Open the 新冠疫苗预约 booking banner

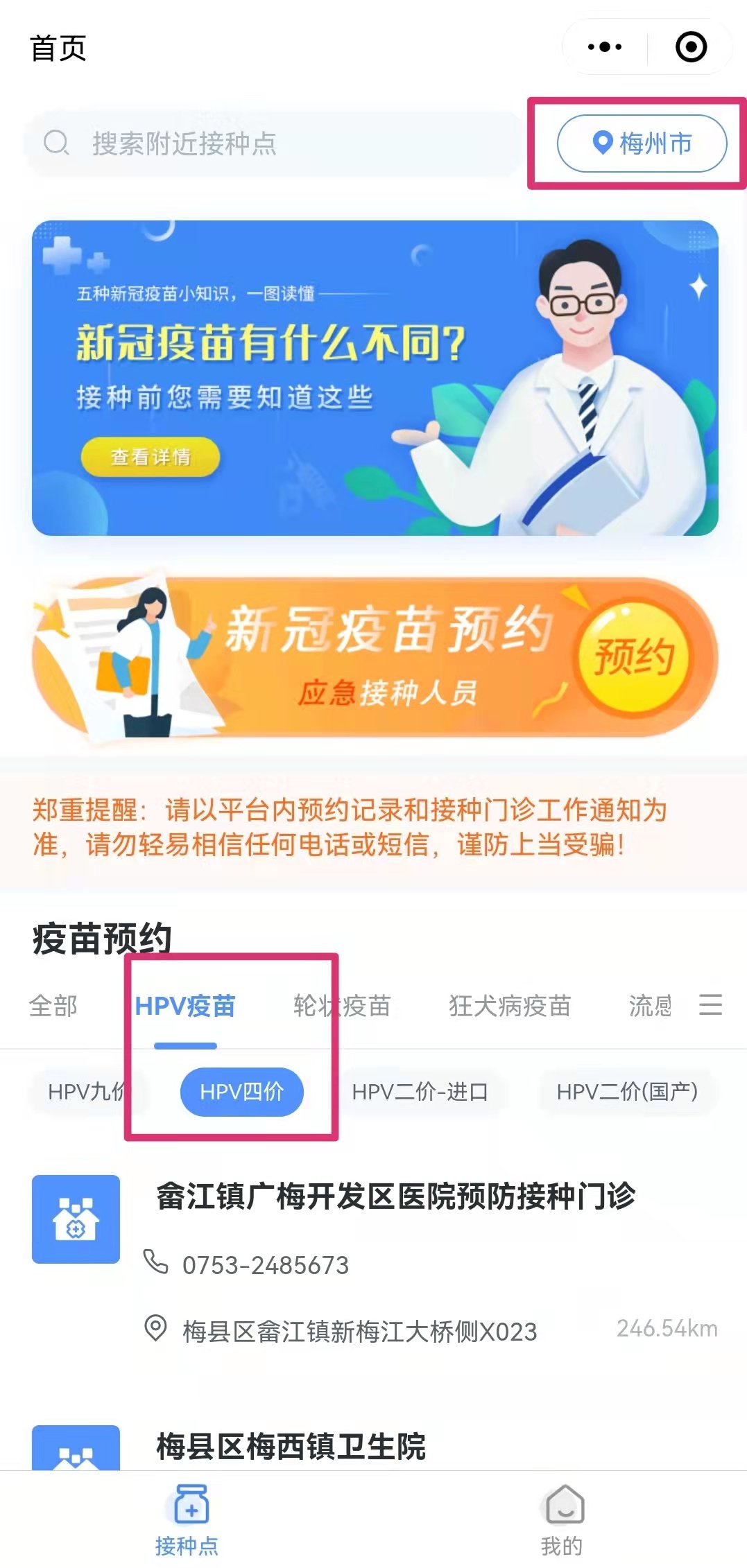[375, 656]
